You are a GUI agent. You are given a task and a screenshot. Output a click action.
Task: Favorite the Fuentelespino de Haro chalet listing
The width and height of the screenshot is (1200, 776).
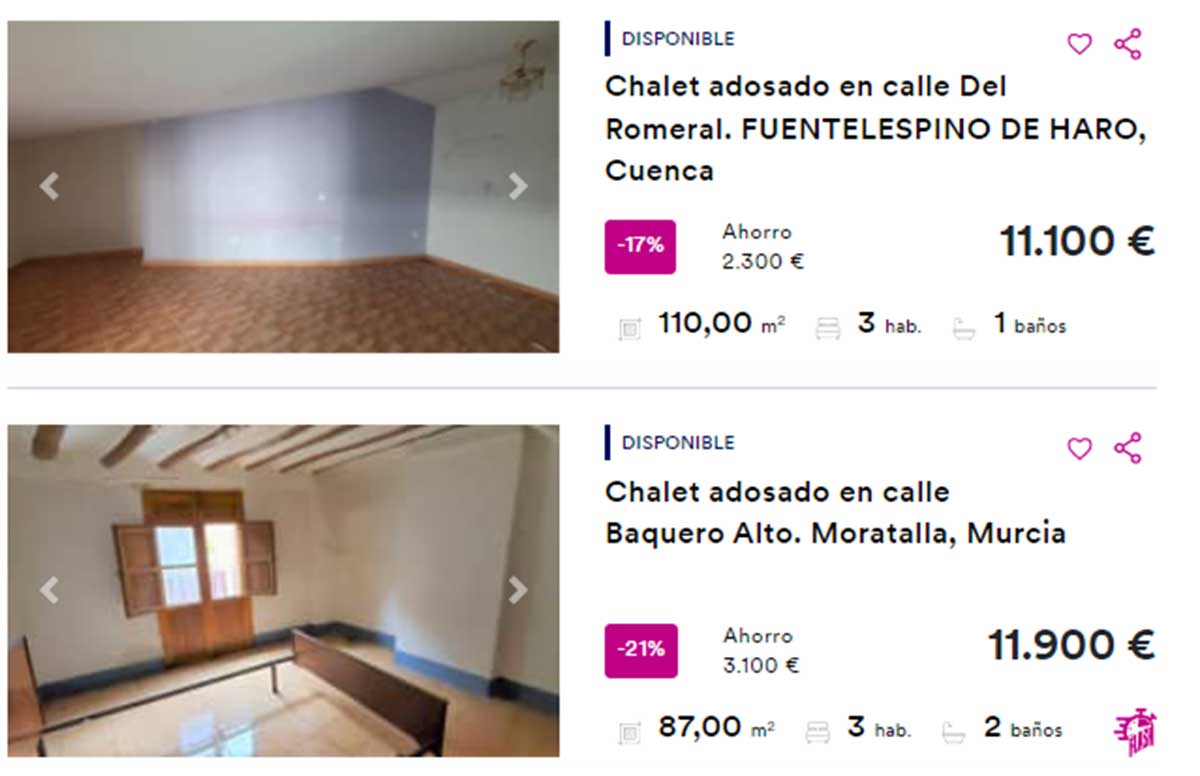point(1079,44)
